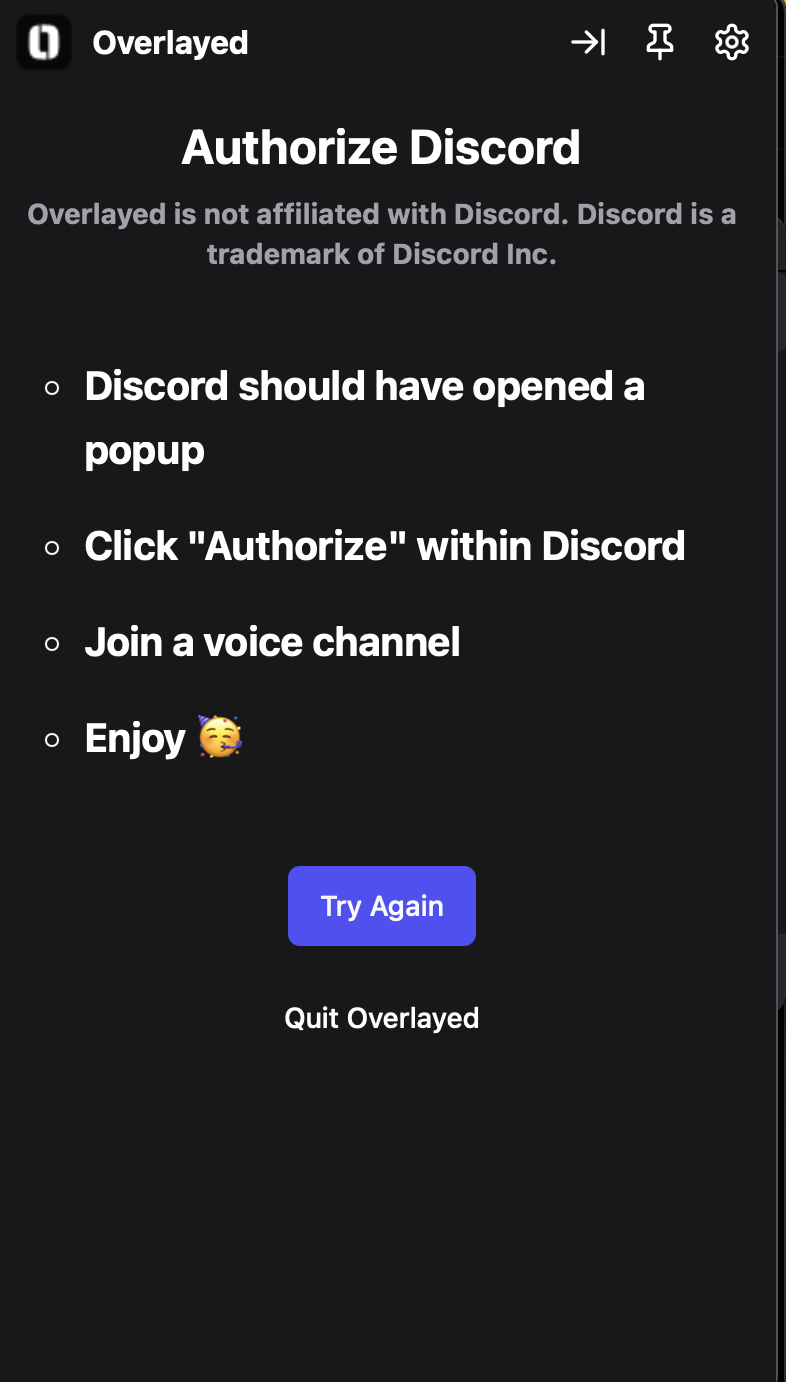Screen dimensions: 786x1382
Task: Tap the Try Again button
Action: tap(382, 906)
